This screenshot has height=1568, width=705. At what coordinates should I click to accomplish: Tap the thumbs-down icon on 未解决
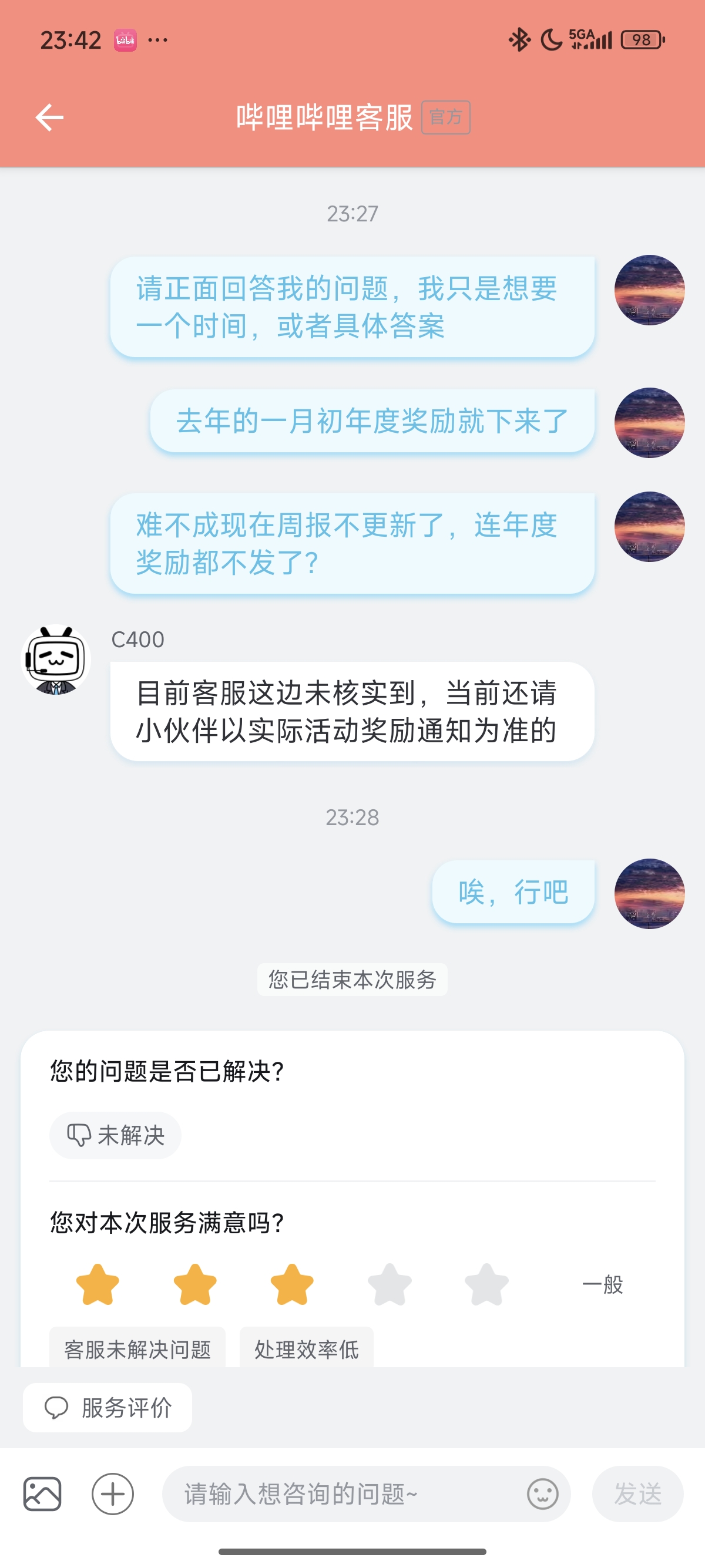[80, 1134]
